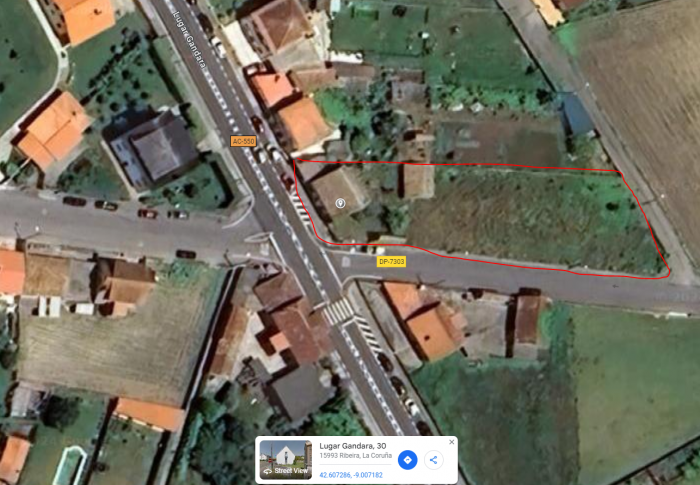Image resolution: width=700 pixels, height=485 pixels.
Task: Tap the map pin on the building
Action: click(340, 203)
